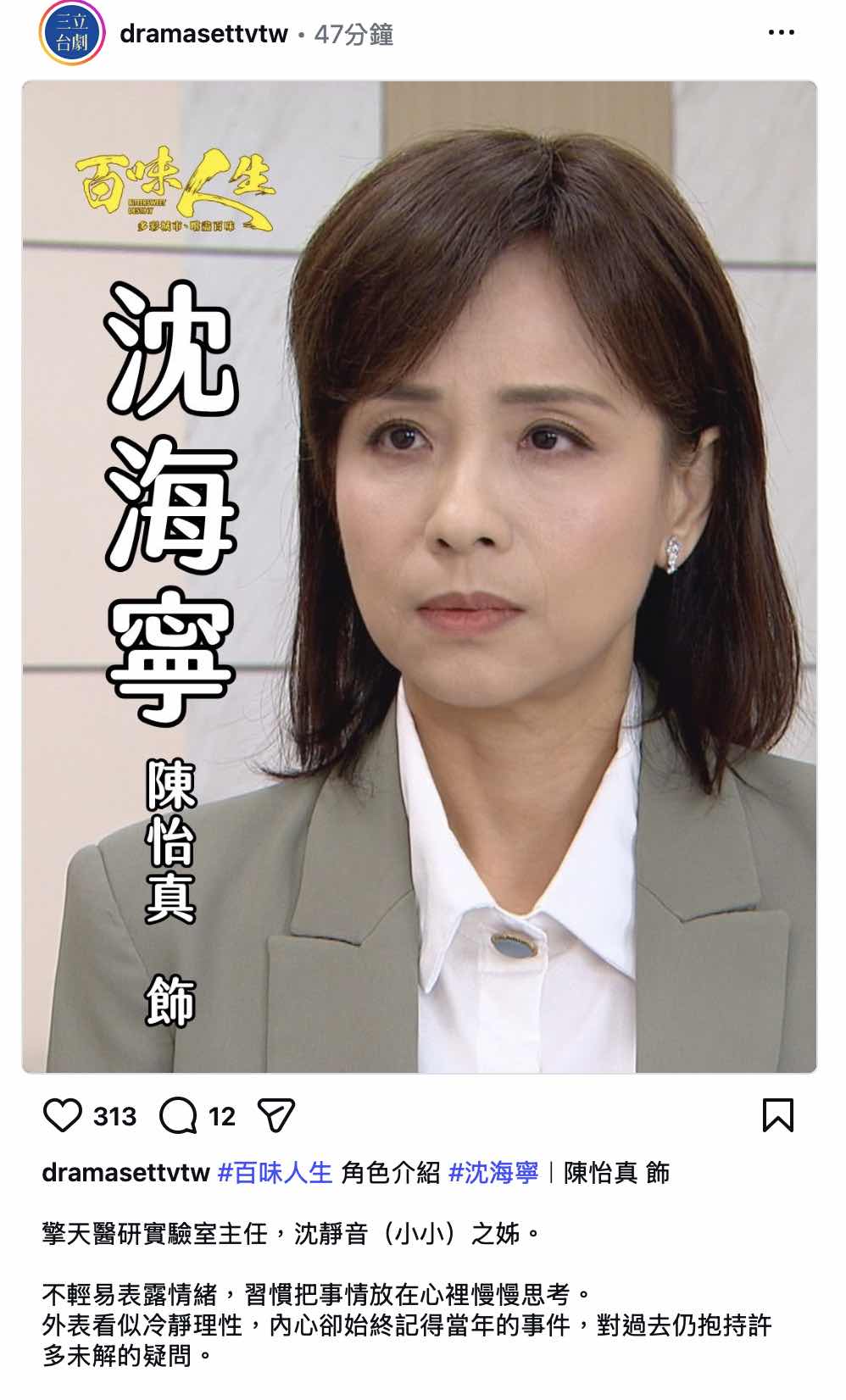Open the #沈海寧 hashtag
The image size is (846, 1400).
pos(493,1173)
